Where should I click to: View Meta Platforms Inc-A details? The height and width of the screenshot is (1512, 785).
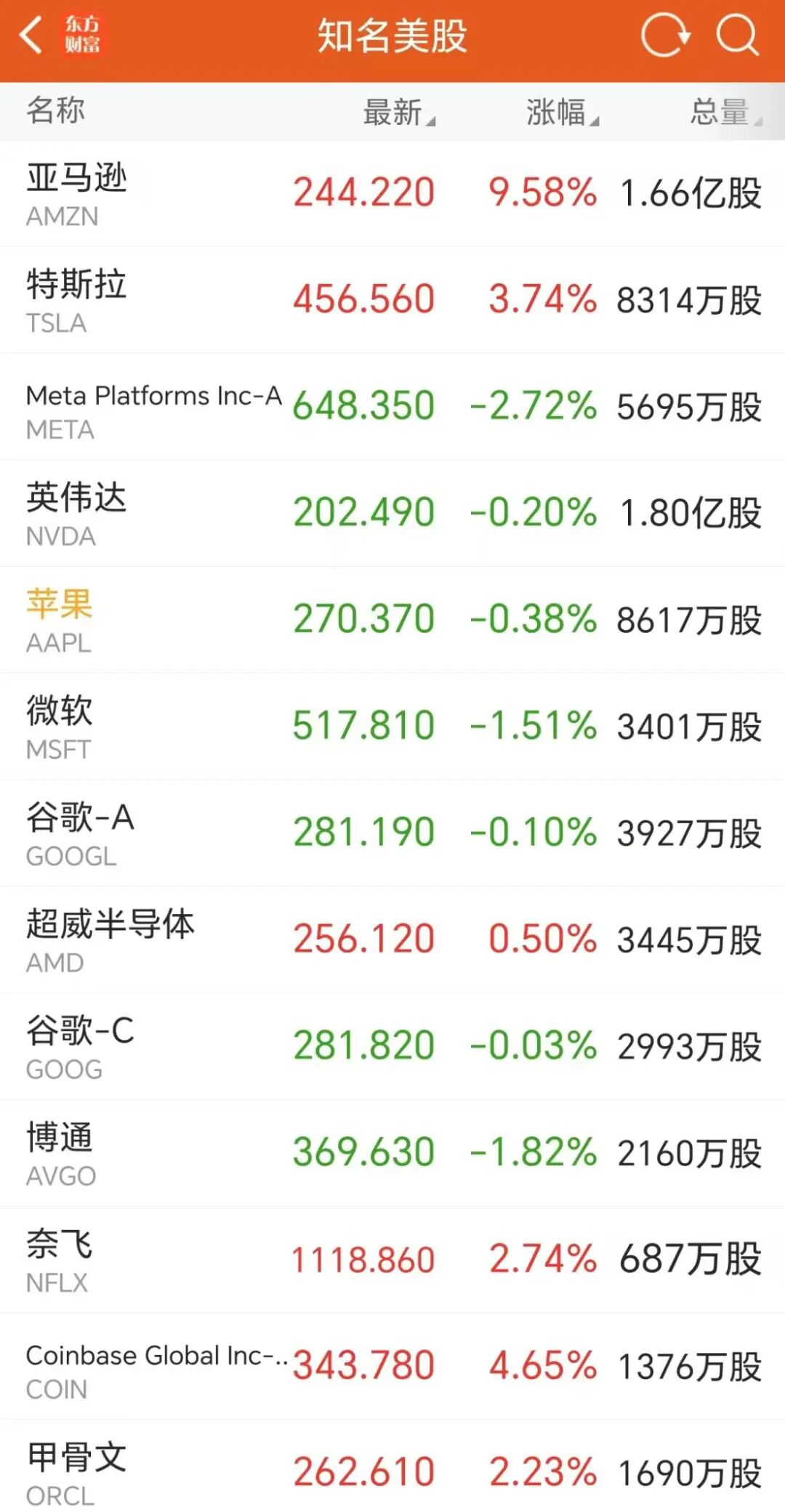click(392, 407)
